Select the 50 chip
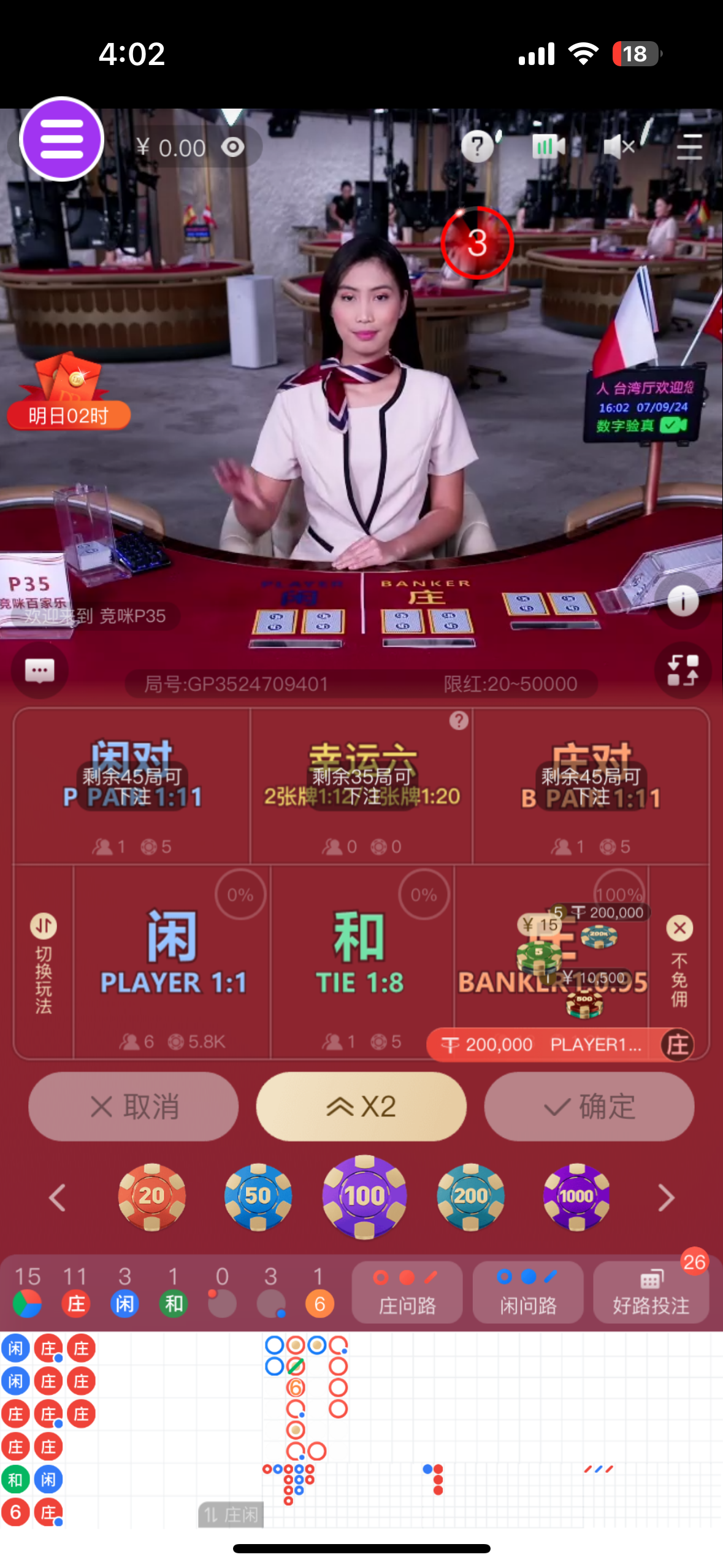The image size is (723, 1568). coord(258,1196)
